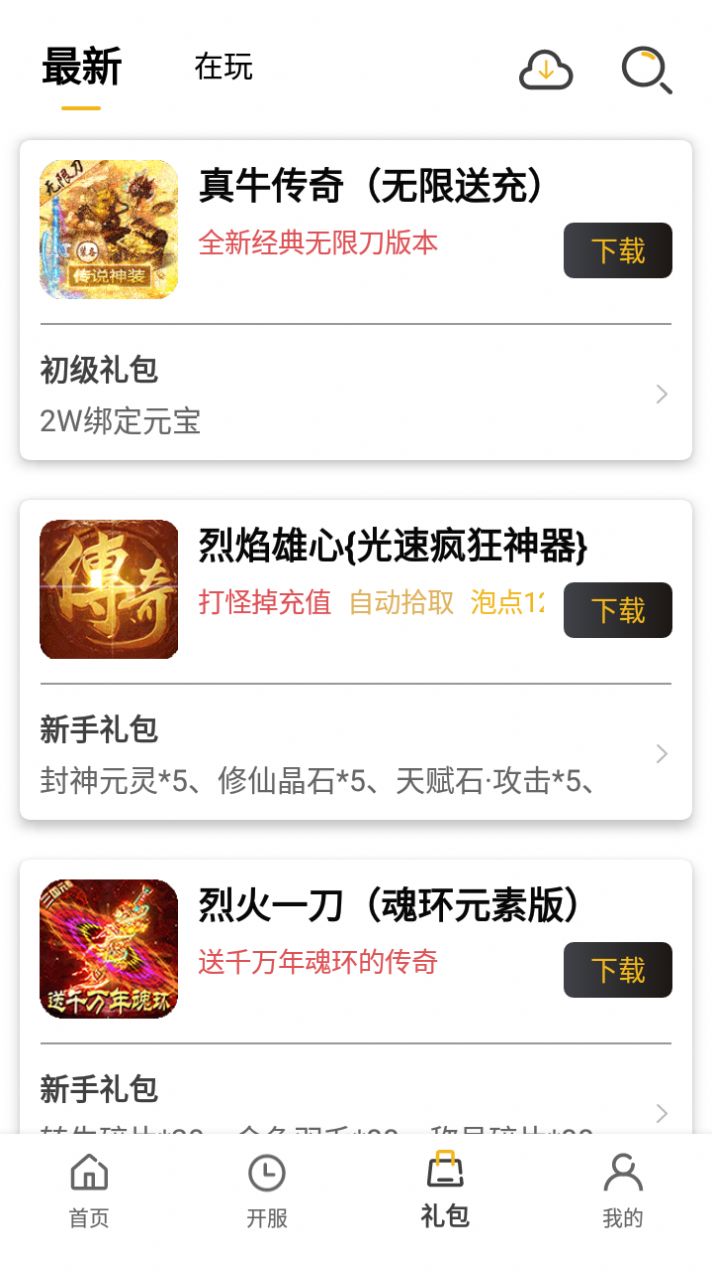The height and width of the screenshot is (1272, 712).
Task: Open the 我的 profile tab
Action: [x=622, y=1190]
